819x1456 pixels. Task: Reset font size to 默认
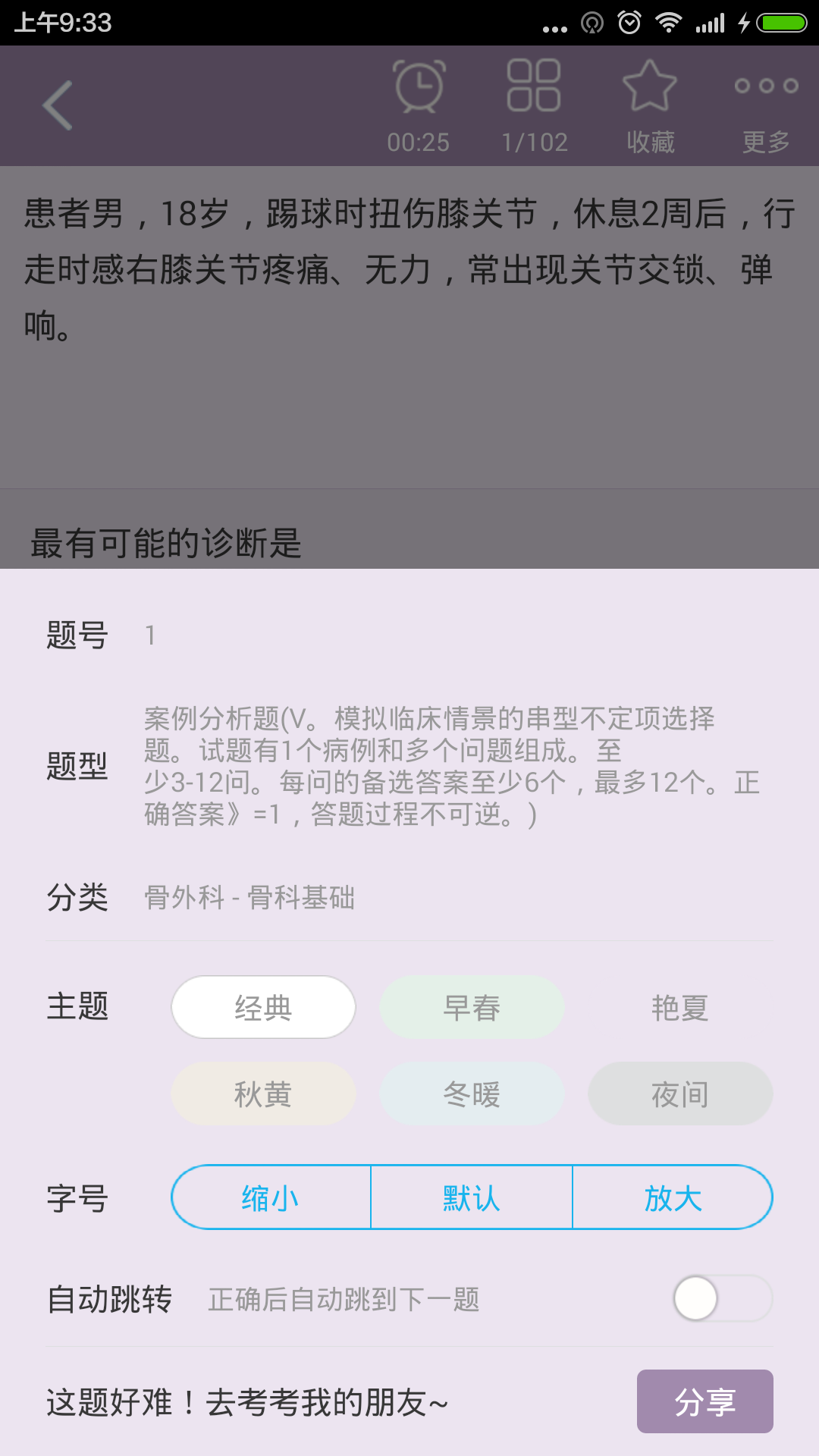pos(472,1197)
